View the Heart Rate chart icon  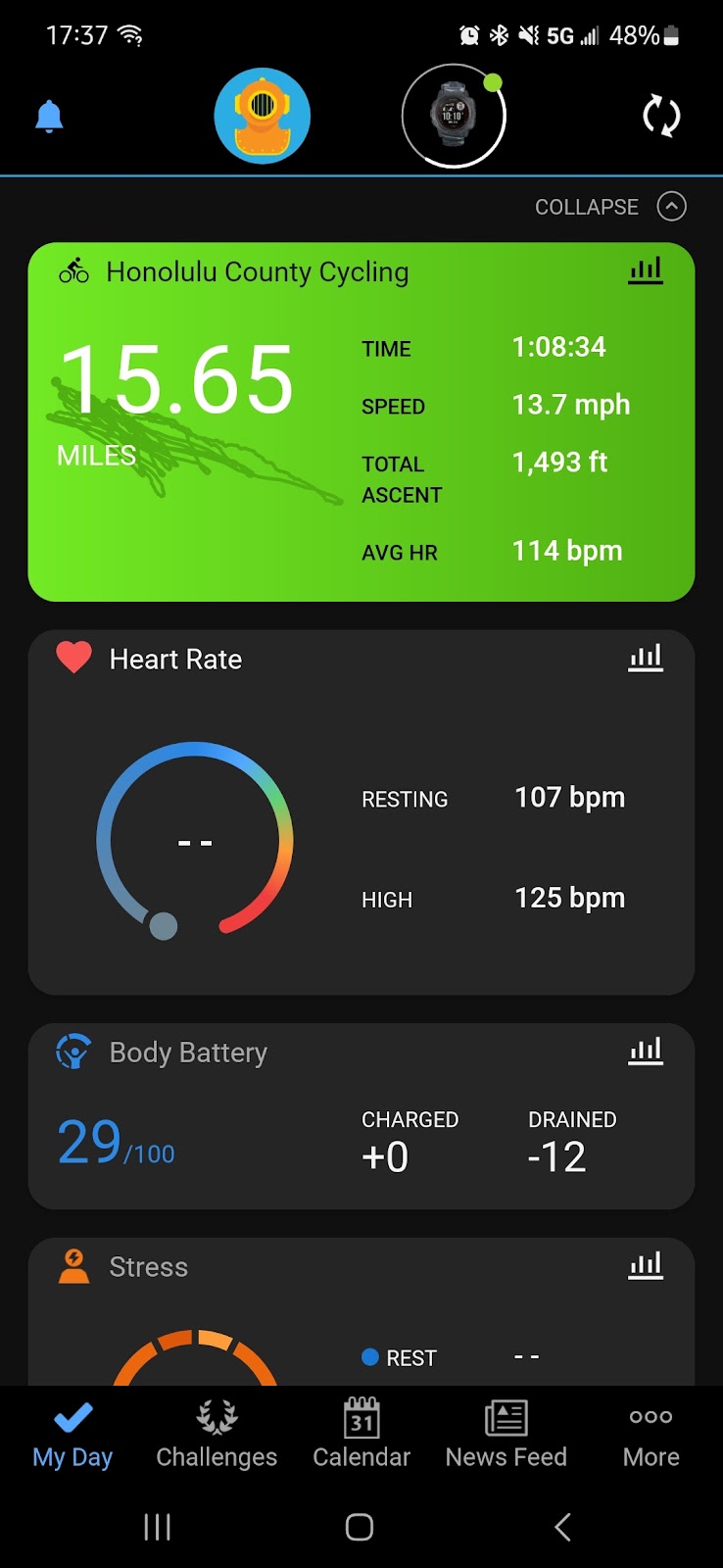pyautogui.click(x=646, y=658)
